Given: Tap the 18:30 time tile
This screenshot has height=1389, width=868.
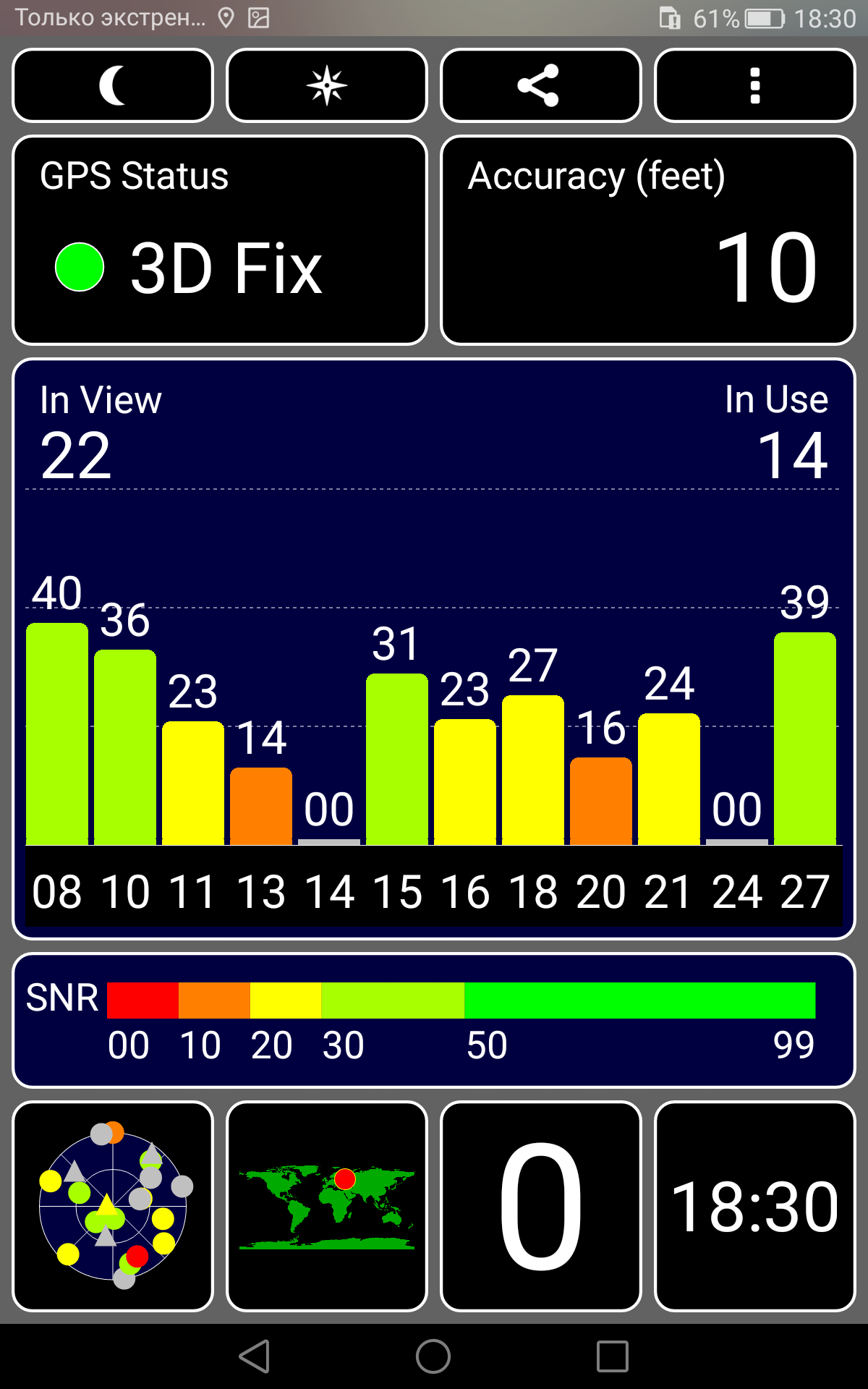Looking at the screenshot, I should [x=755, y=1206].
